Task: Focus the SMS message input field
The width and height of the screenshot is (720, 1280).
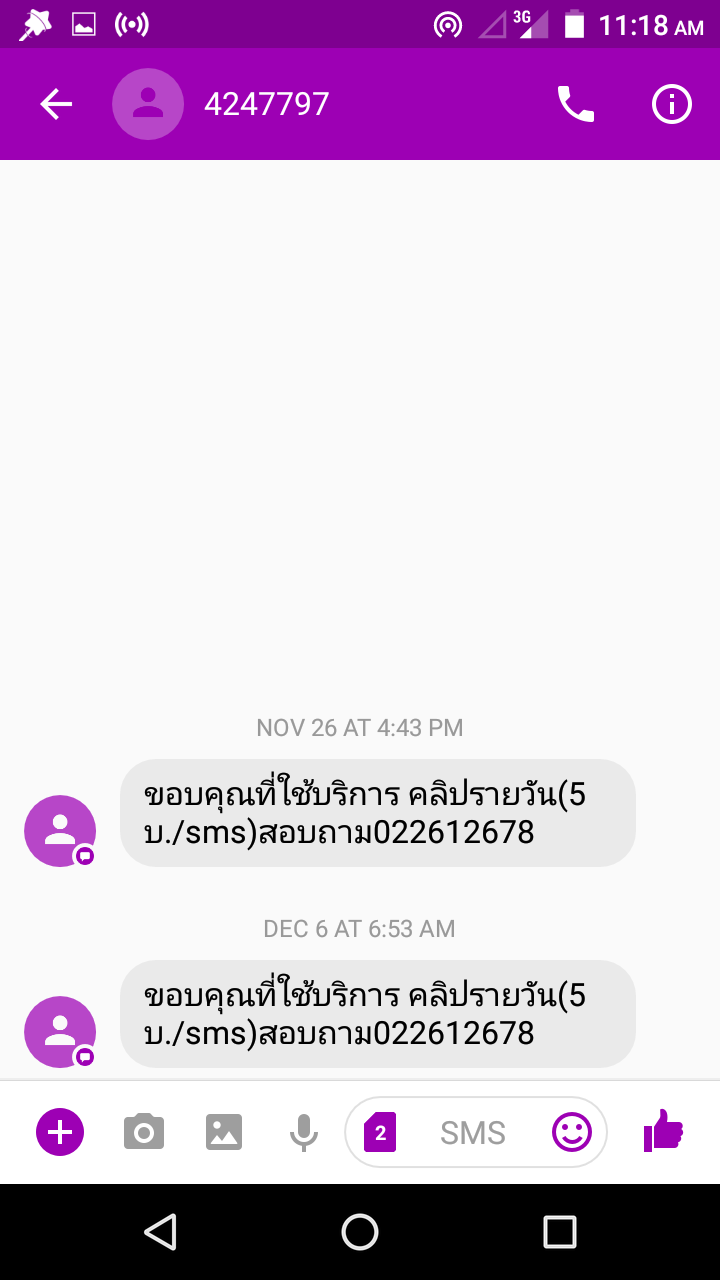Action: point(473,1132)
